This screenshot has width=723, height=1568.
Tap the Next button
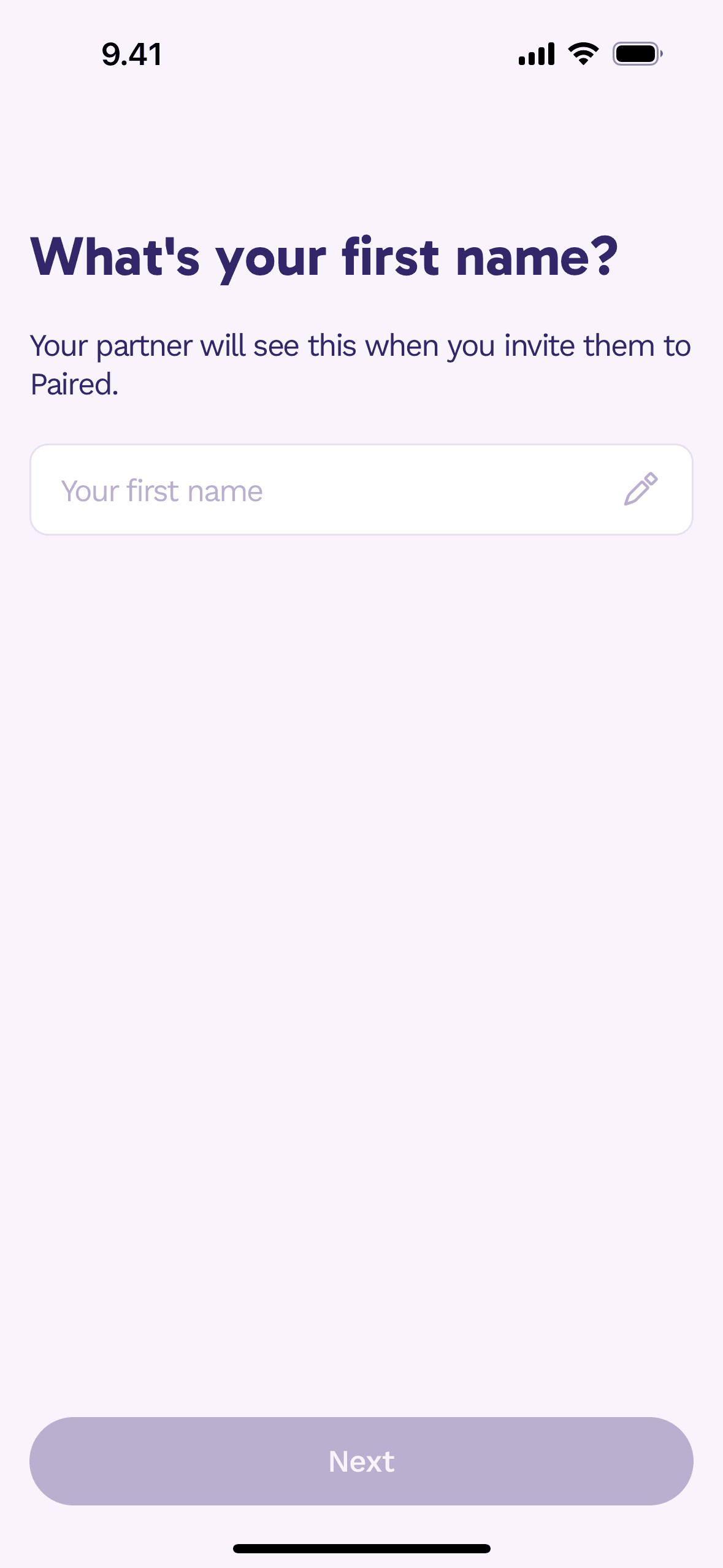[x=361, y=1461]
